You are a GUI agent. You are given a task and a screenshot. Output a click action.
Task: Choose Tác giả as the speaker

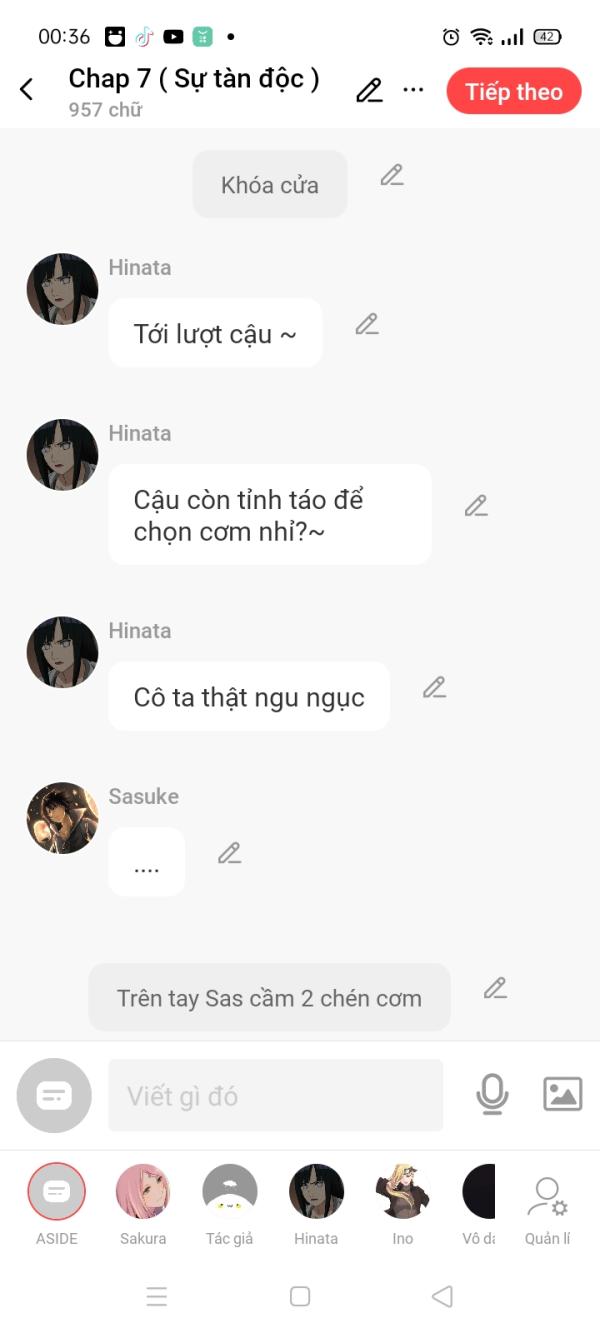click(230, 1204)
